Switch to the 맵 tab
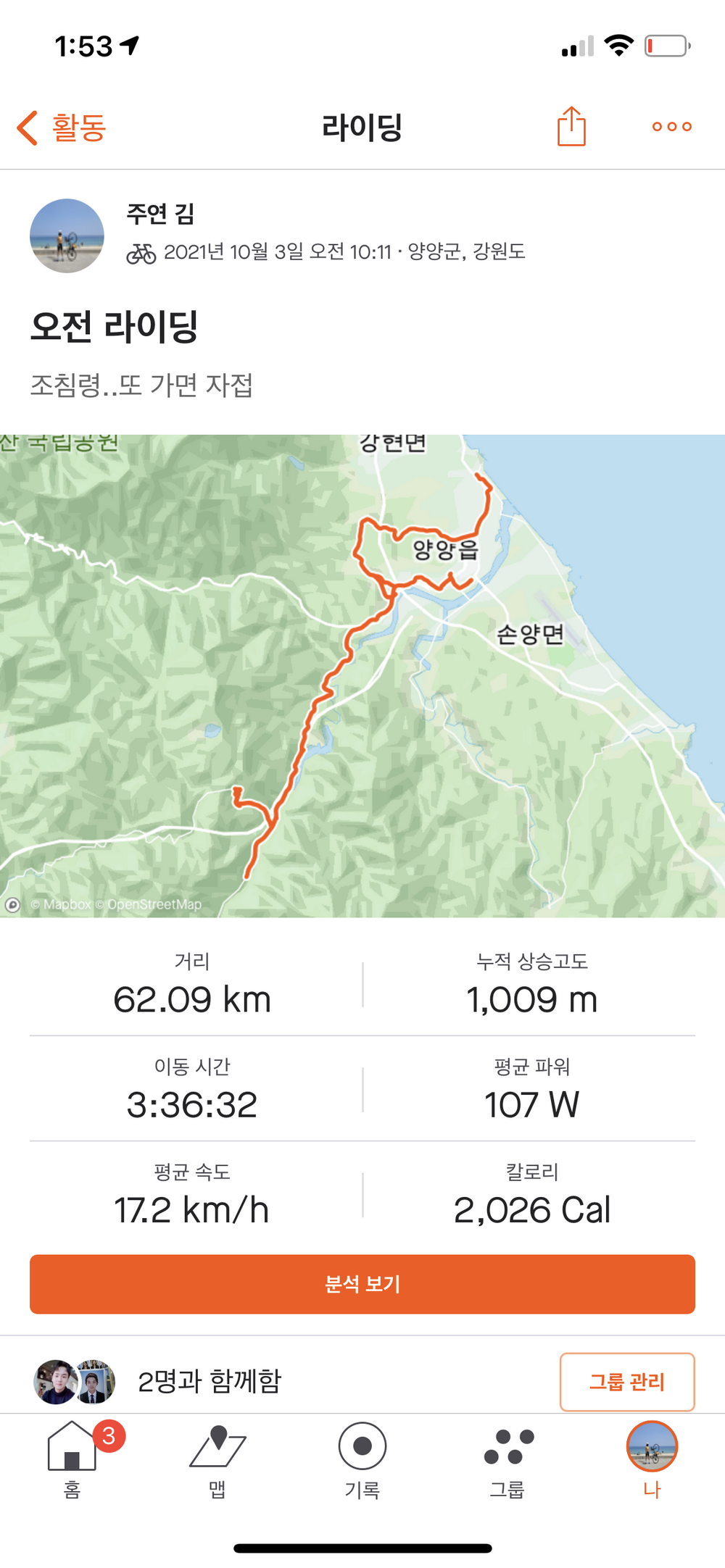The image size is (725, 1568). click(x=217, y=1458)
